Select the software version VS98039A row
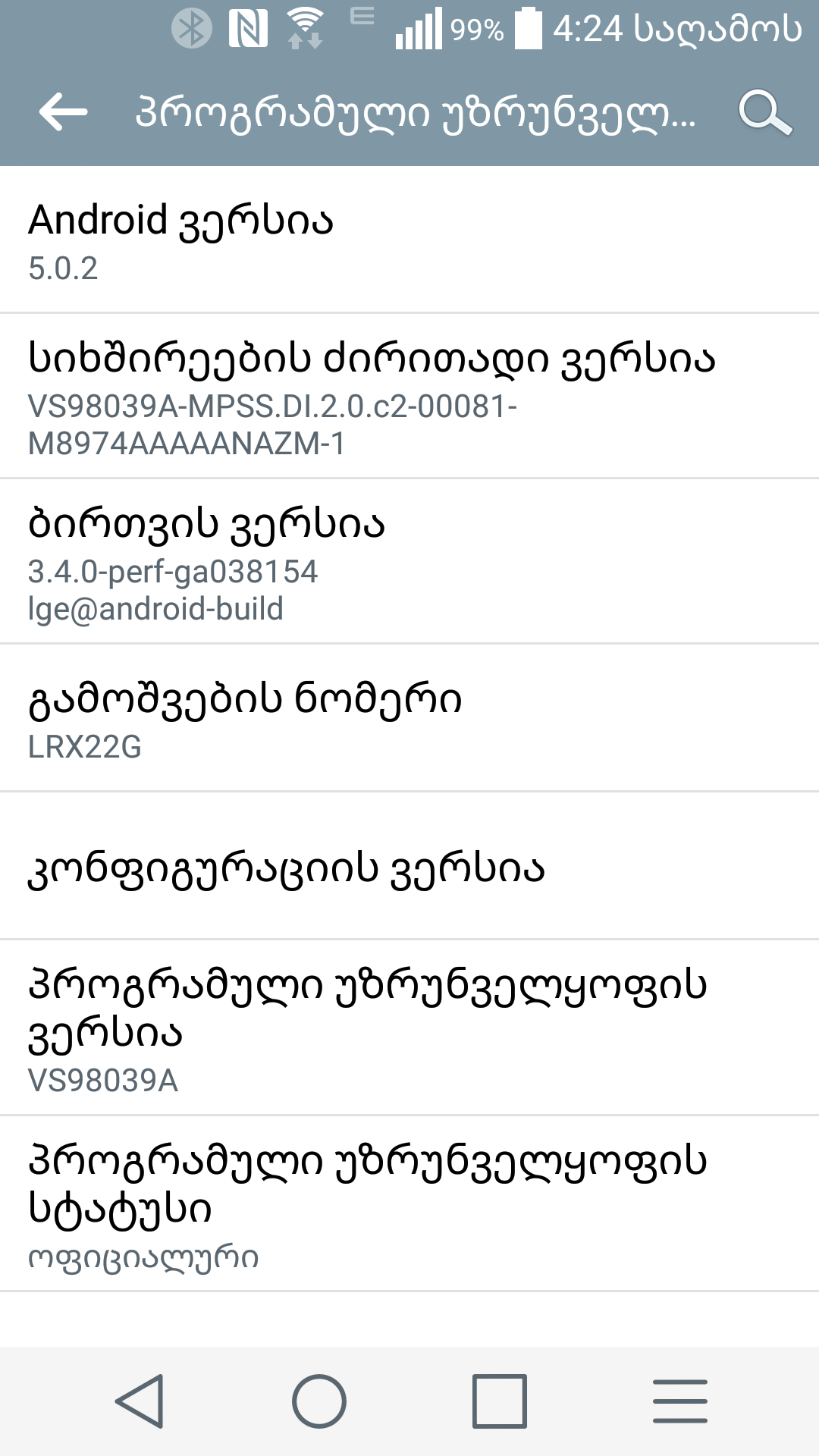The height and width of the screenshot is (1456, 819). (x=409, y=1028)
